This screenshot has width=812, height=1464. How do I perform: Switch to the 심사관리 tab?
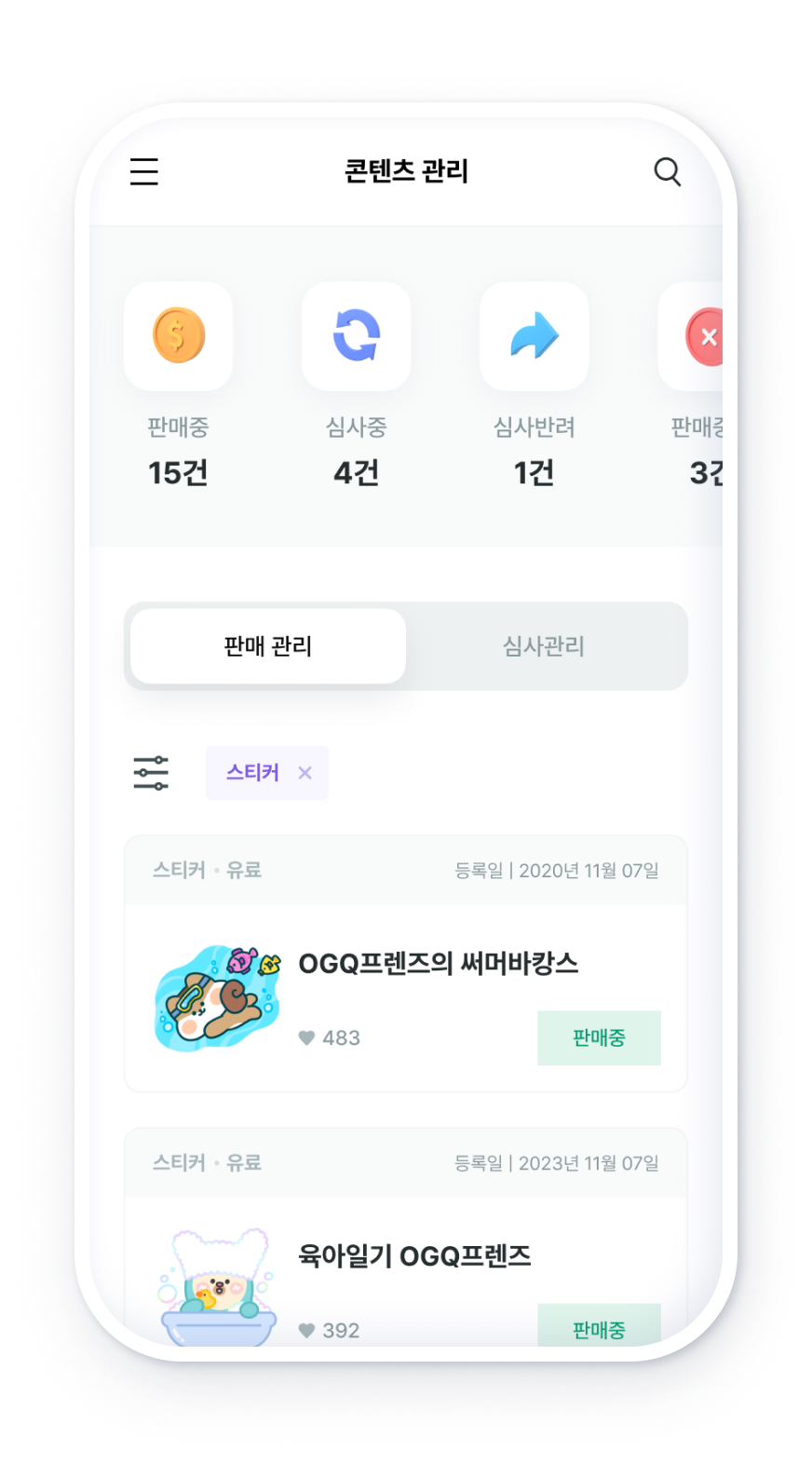(x=544, y=646)
